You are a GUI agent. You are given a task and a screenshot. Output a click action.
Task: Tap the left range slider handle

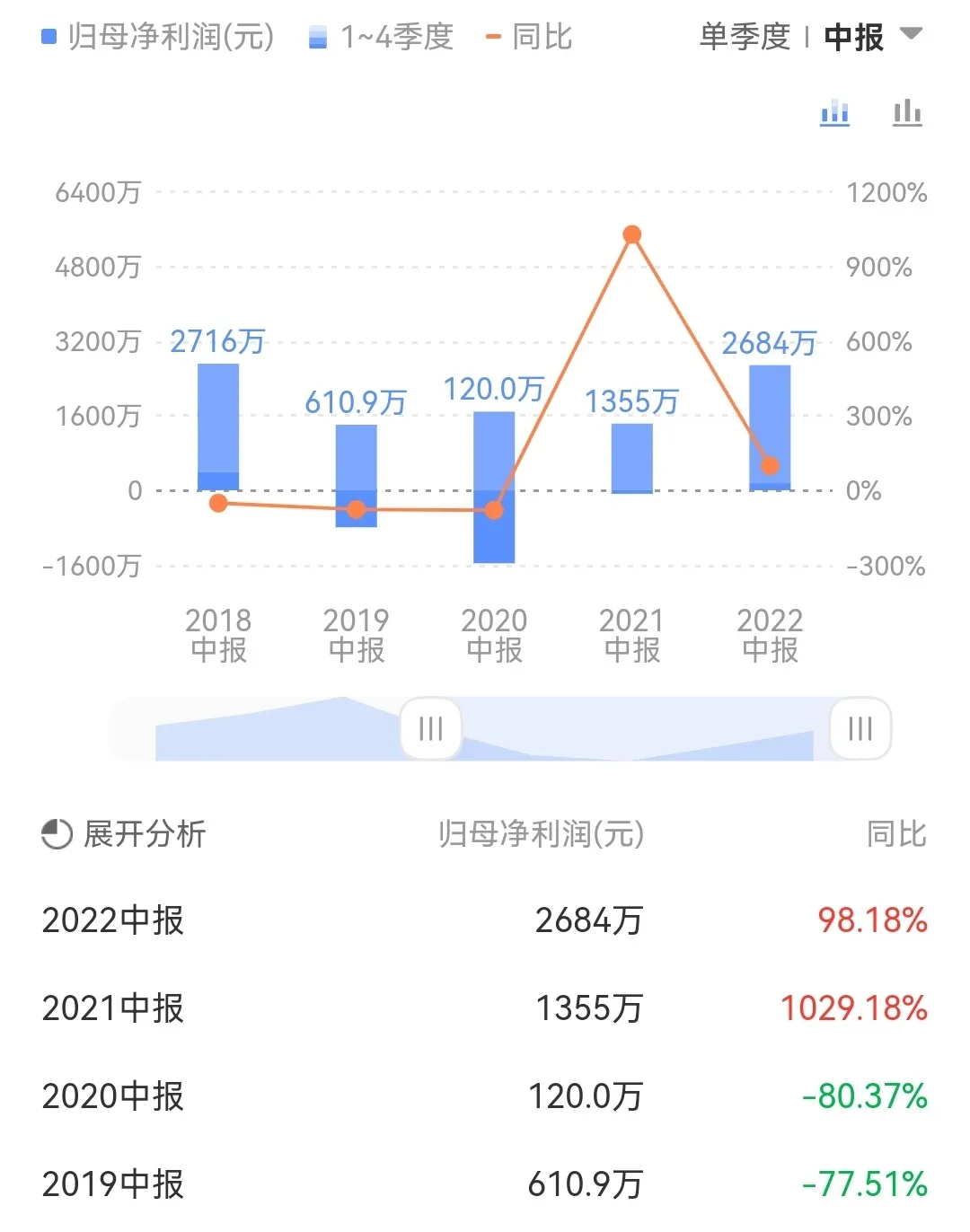(x=431, y=728)
